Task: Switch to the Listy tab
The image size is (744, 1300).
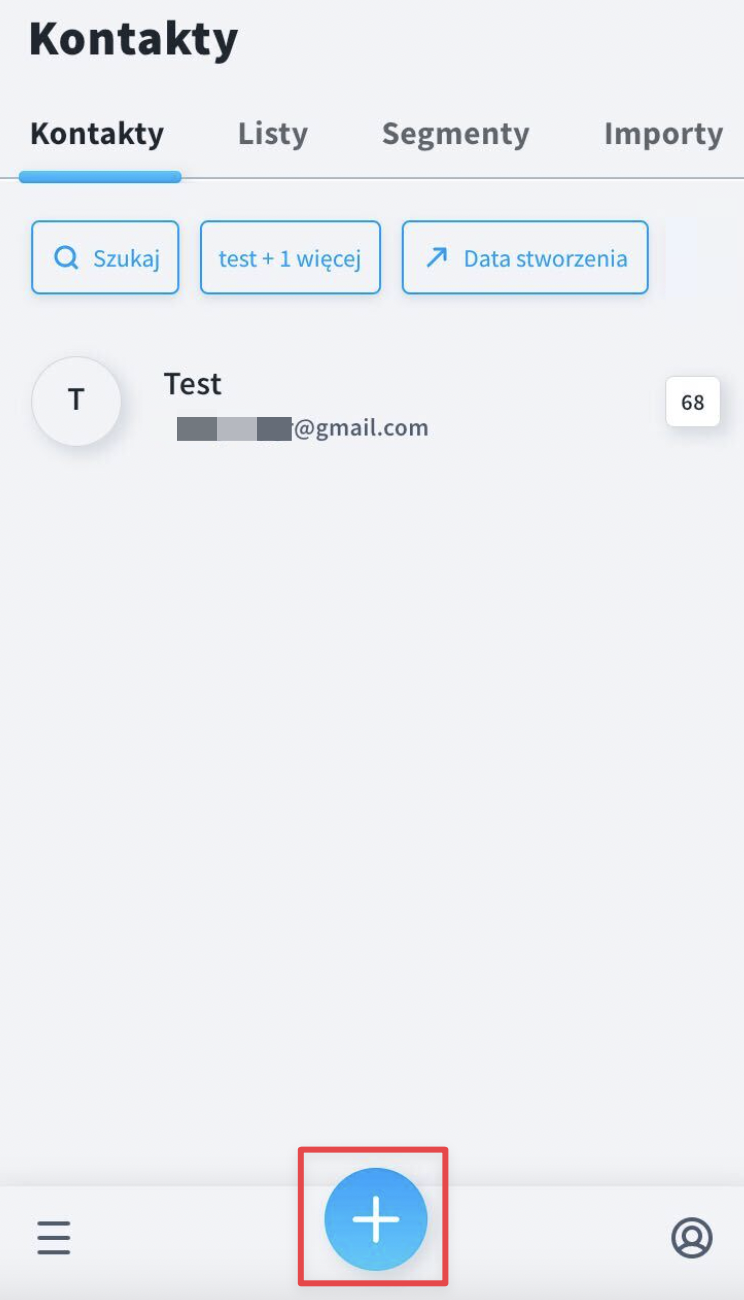Action: coord(273,134)
